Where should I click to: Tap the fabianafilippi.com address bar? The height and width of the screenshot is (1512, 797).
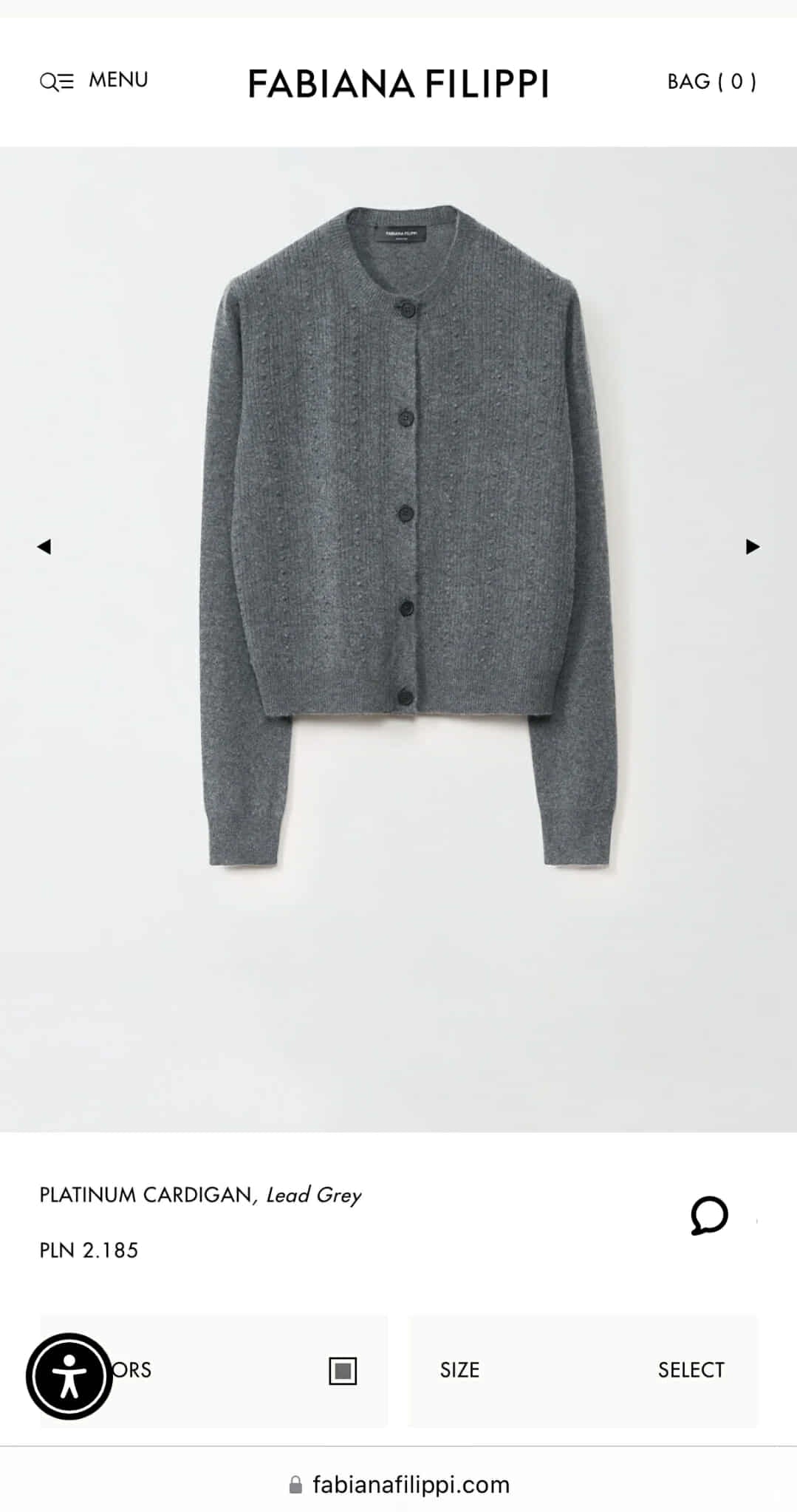click(x=399, y=1485)
